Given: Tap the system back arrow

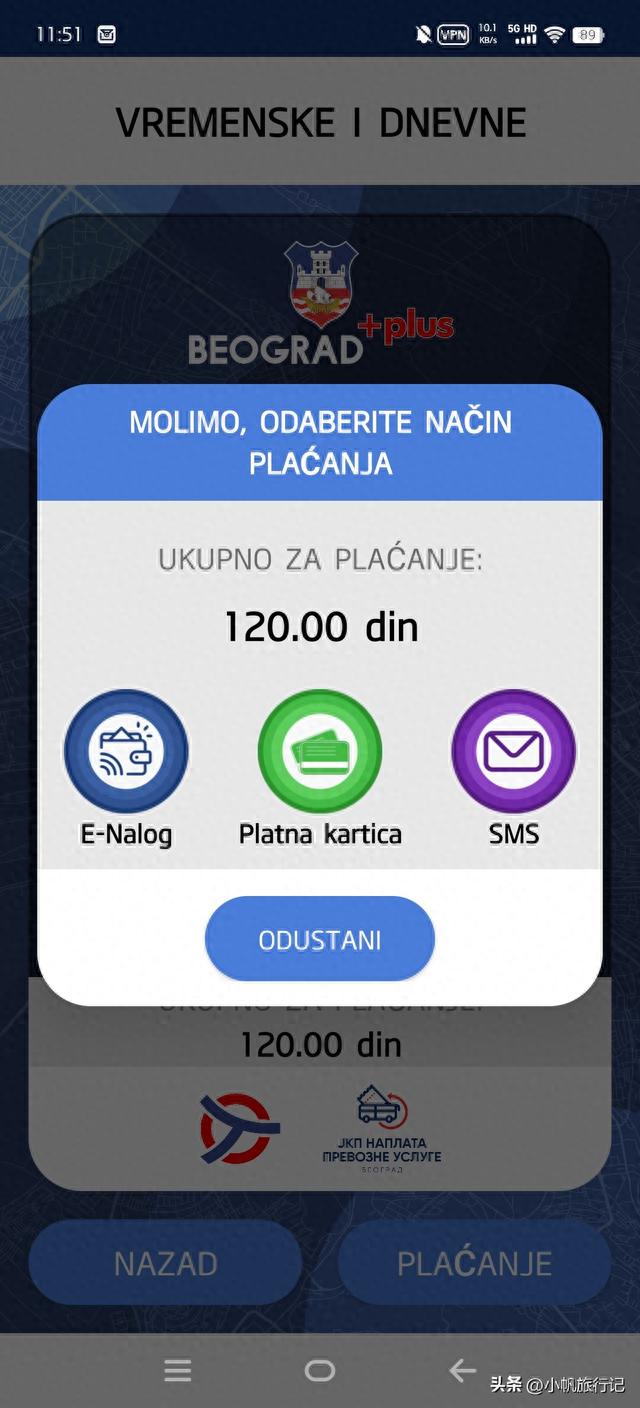Looking at the screenshot, I should click(462, 1371).
